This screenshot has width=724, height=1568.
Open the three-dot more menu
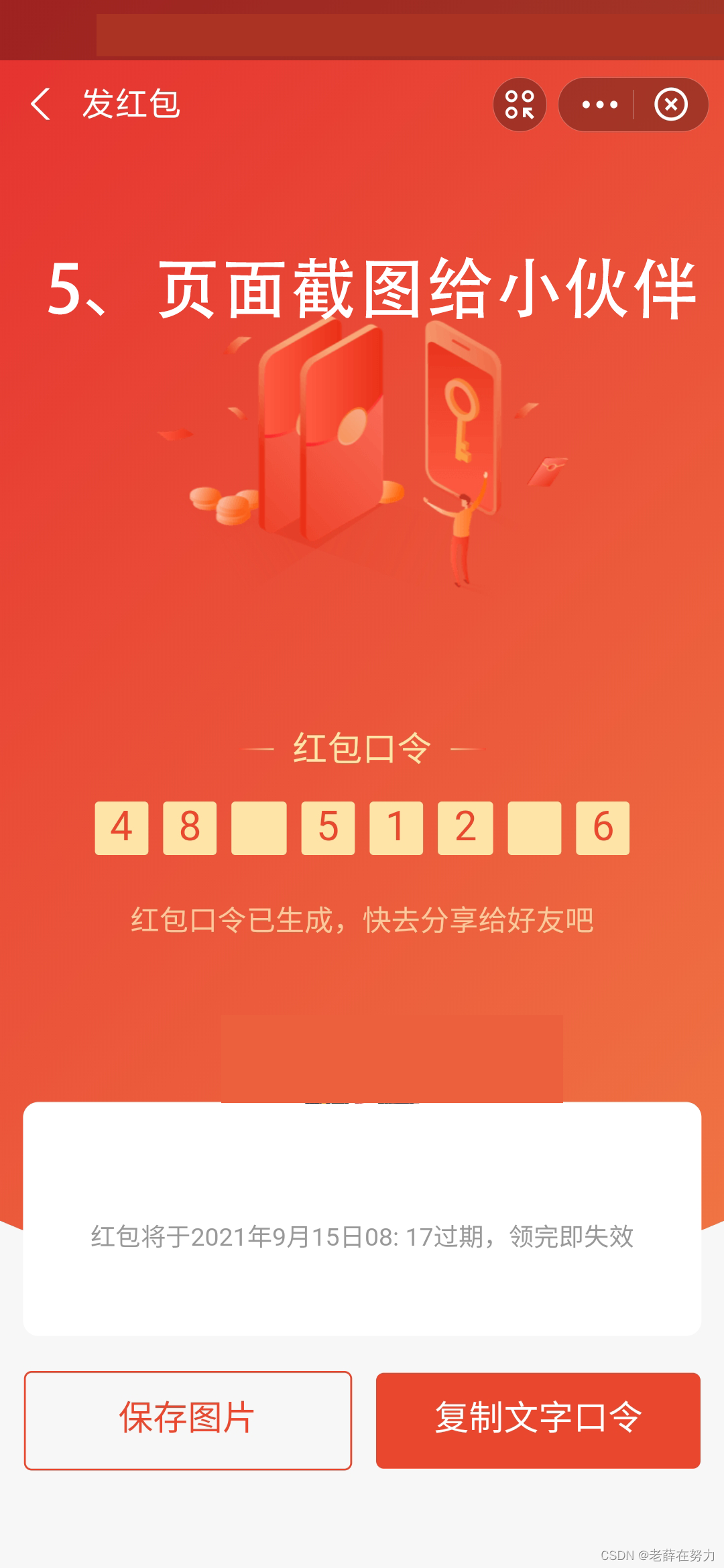599,105
